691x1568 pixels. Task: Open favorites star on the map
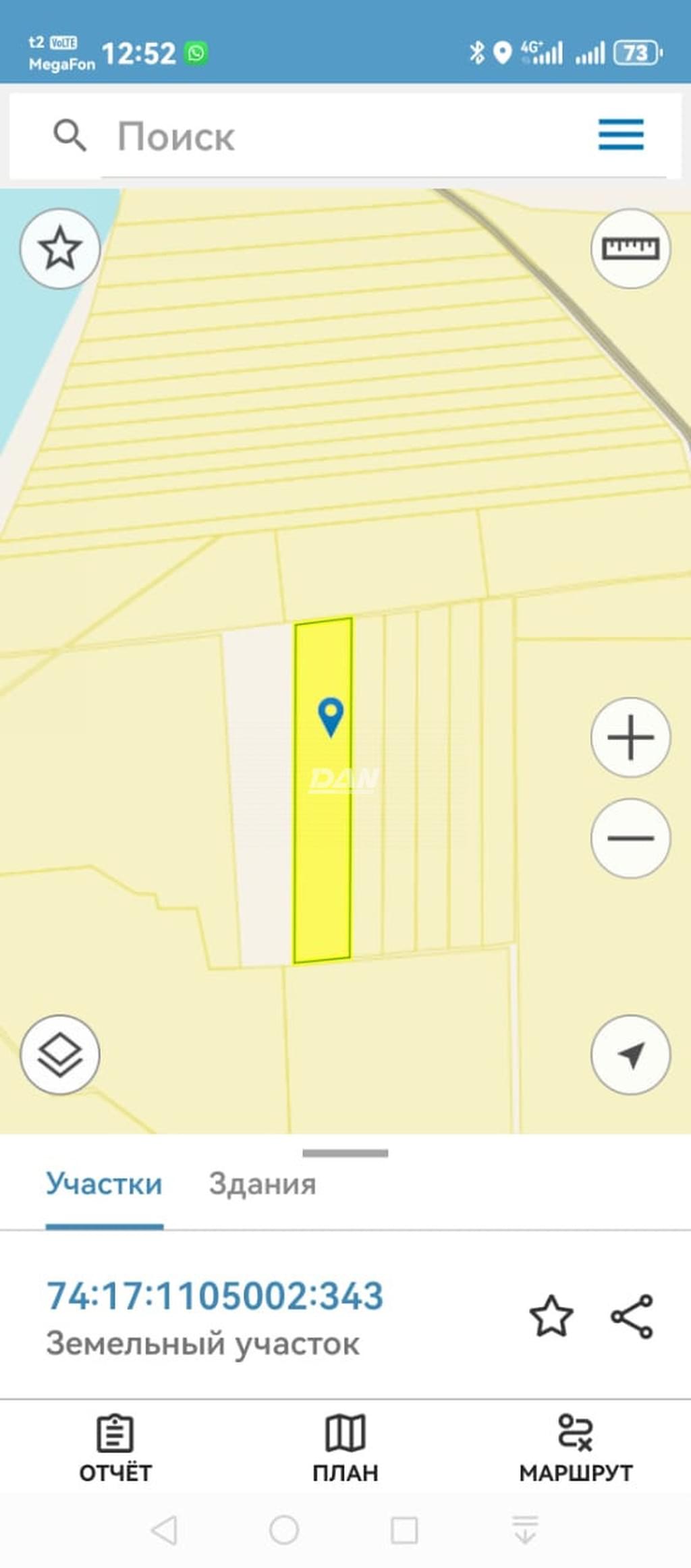click(60, 248)
